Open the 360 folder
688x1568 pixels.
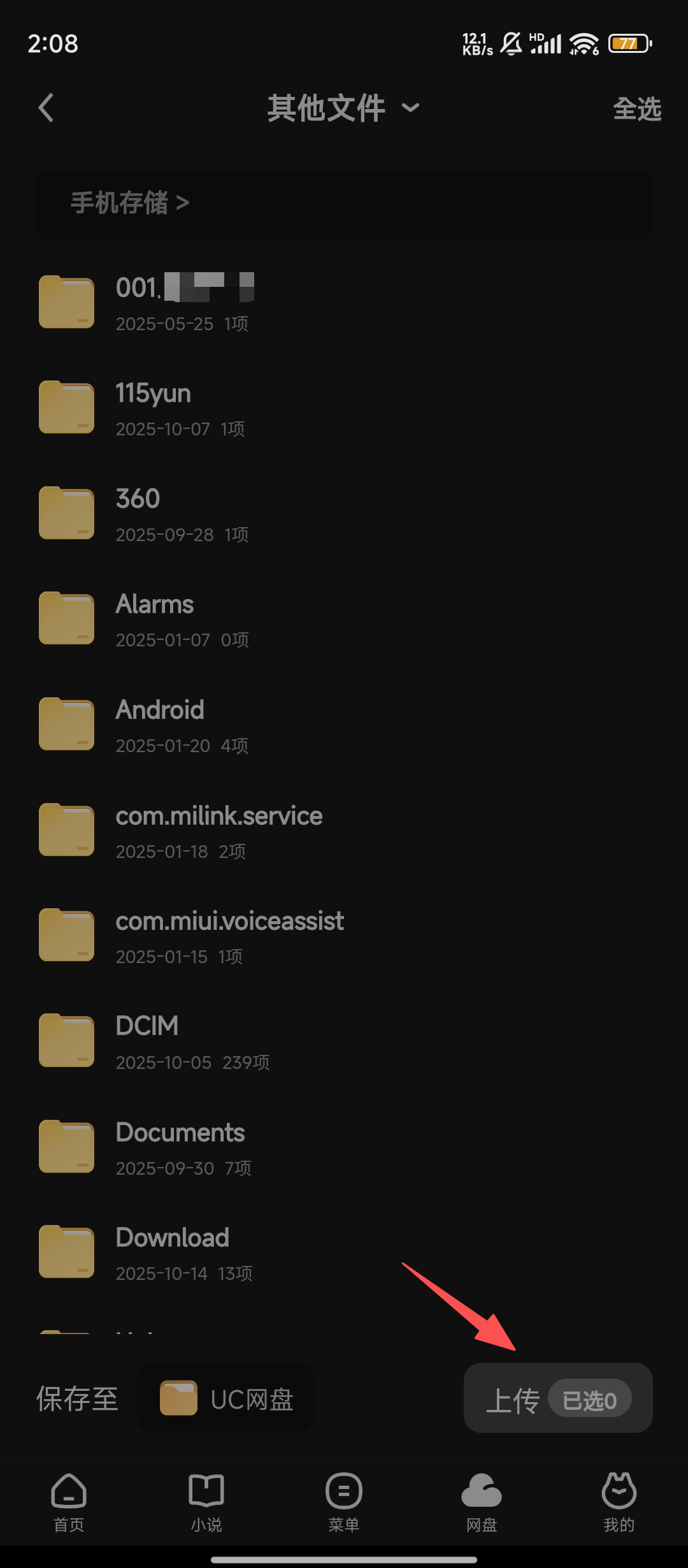point(138,514)
